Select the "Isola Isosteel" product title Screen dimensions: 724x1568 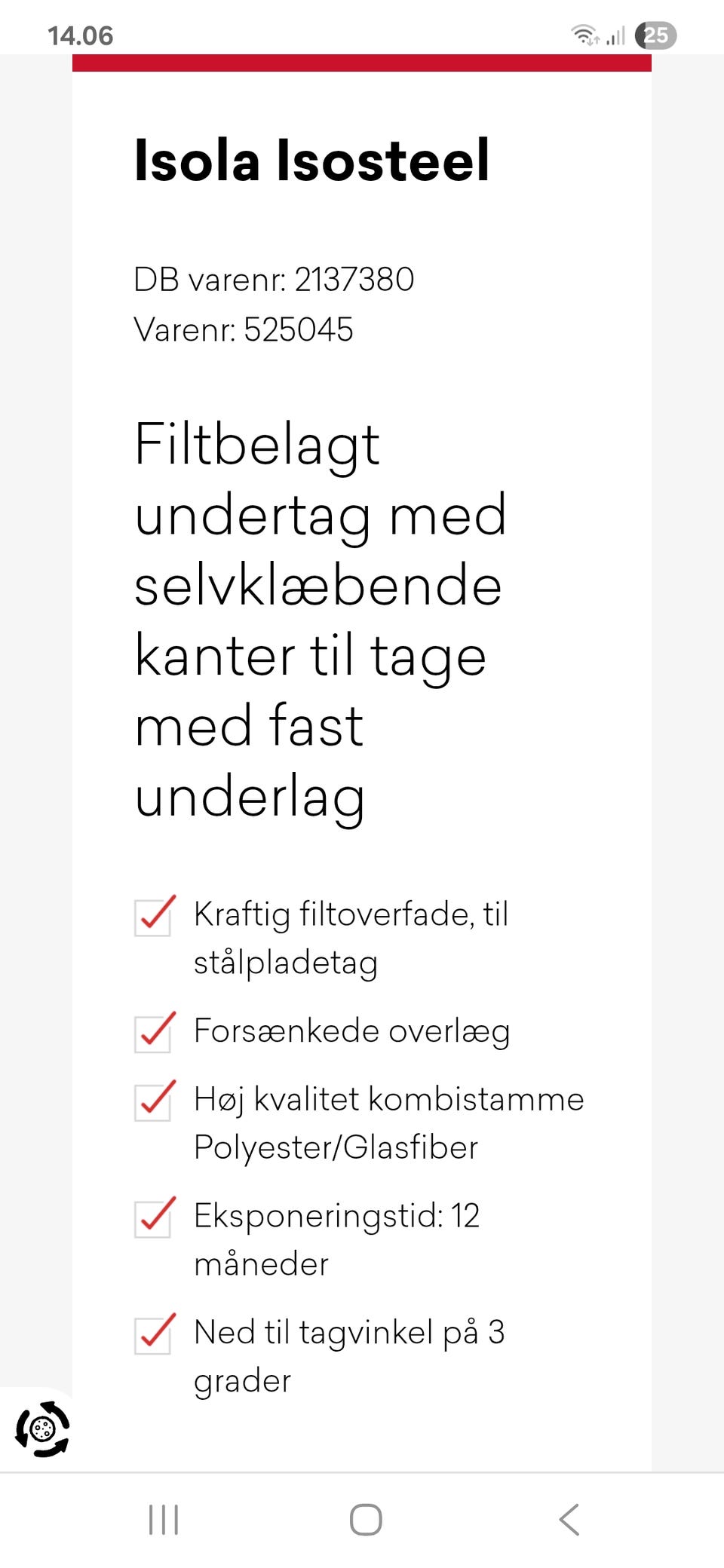click(312, 161)
